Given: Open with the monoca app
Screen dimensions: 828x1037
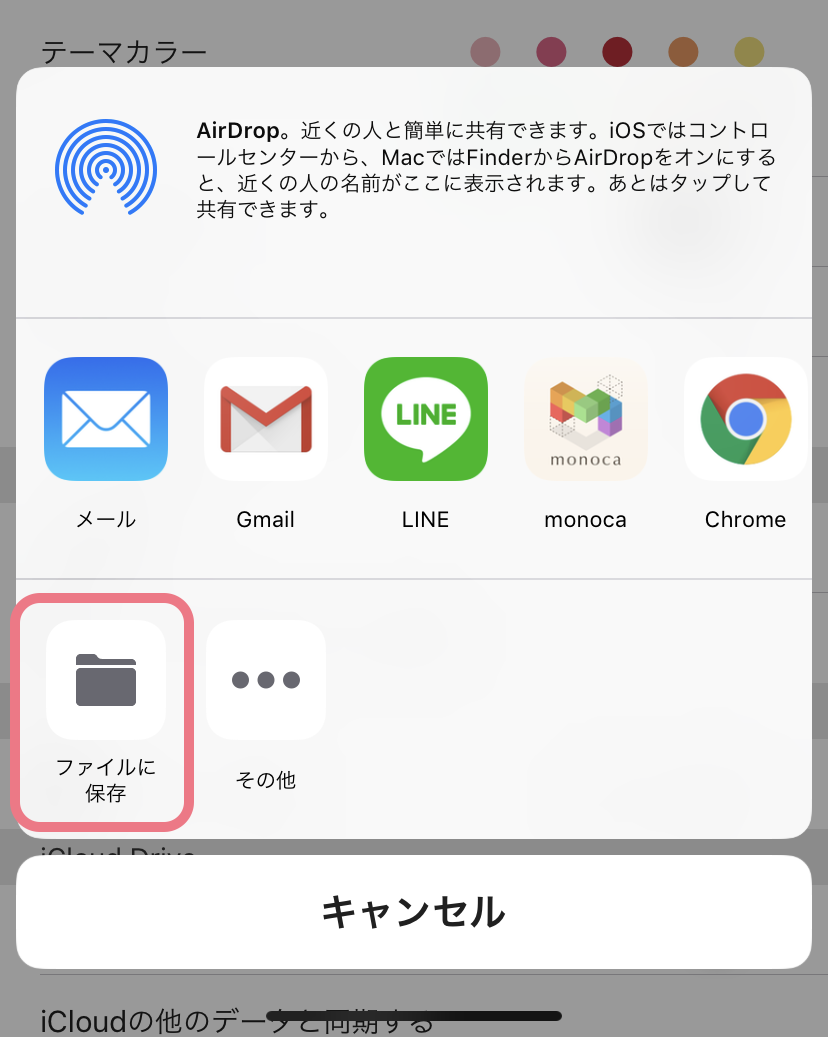Looking at the screenshot, I should [x=586, y=420].
